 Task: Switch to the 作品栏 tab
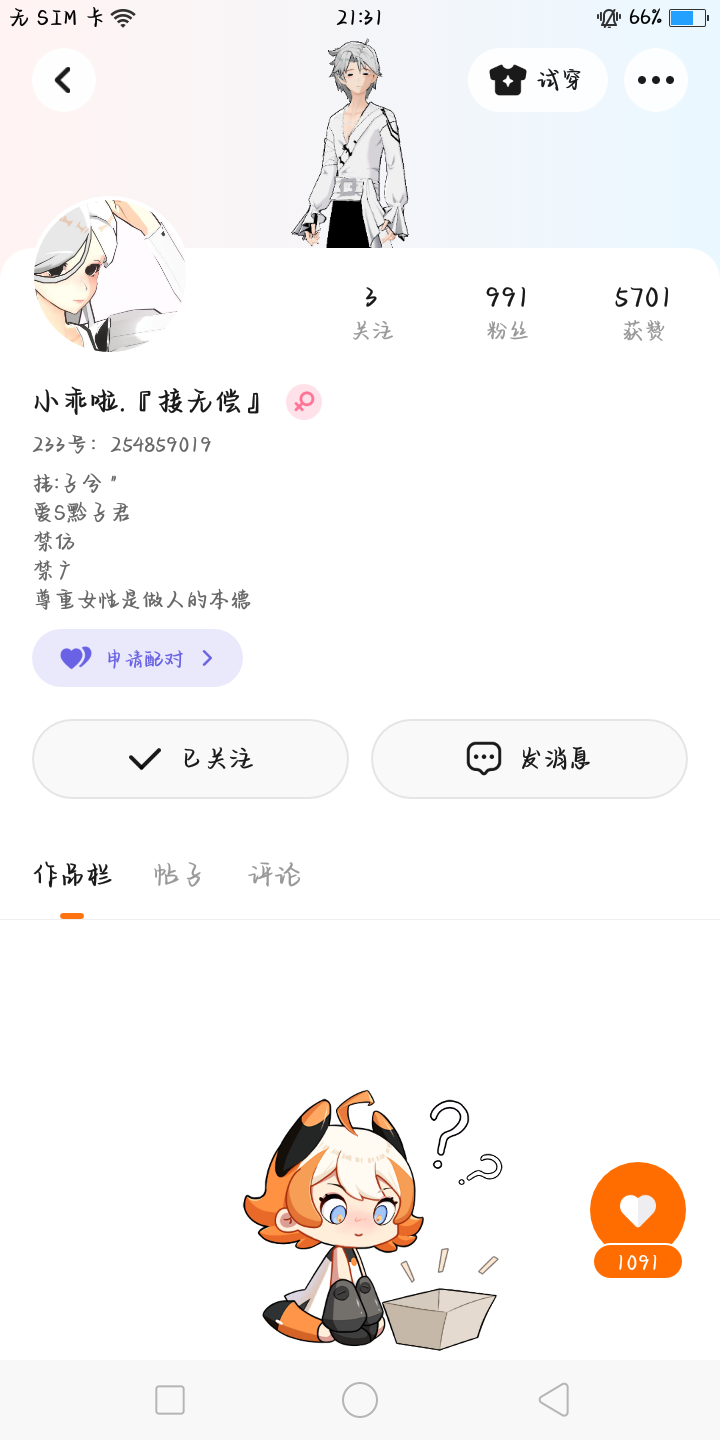(x=72, y=876)
